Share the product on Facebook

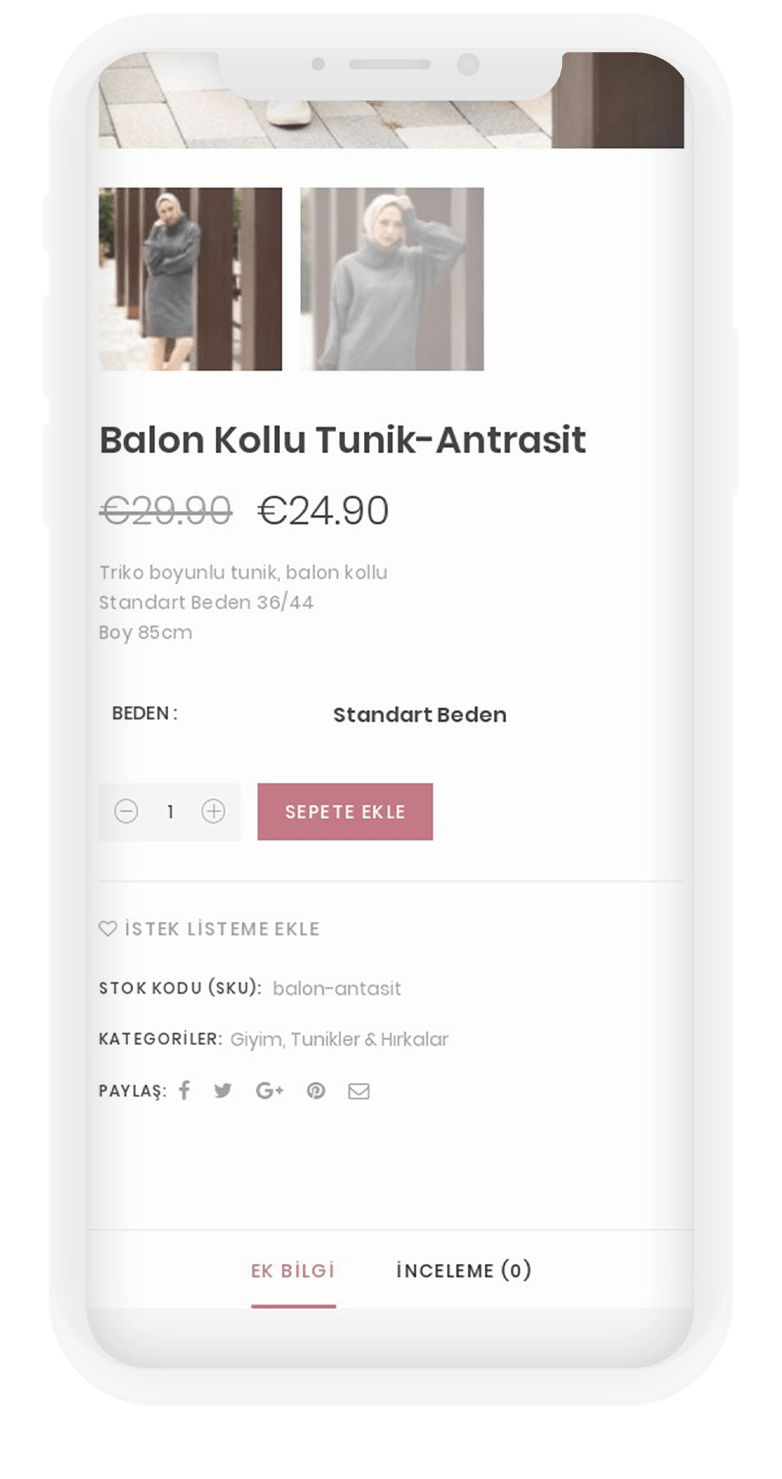184,1090
